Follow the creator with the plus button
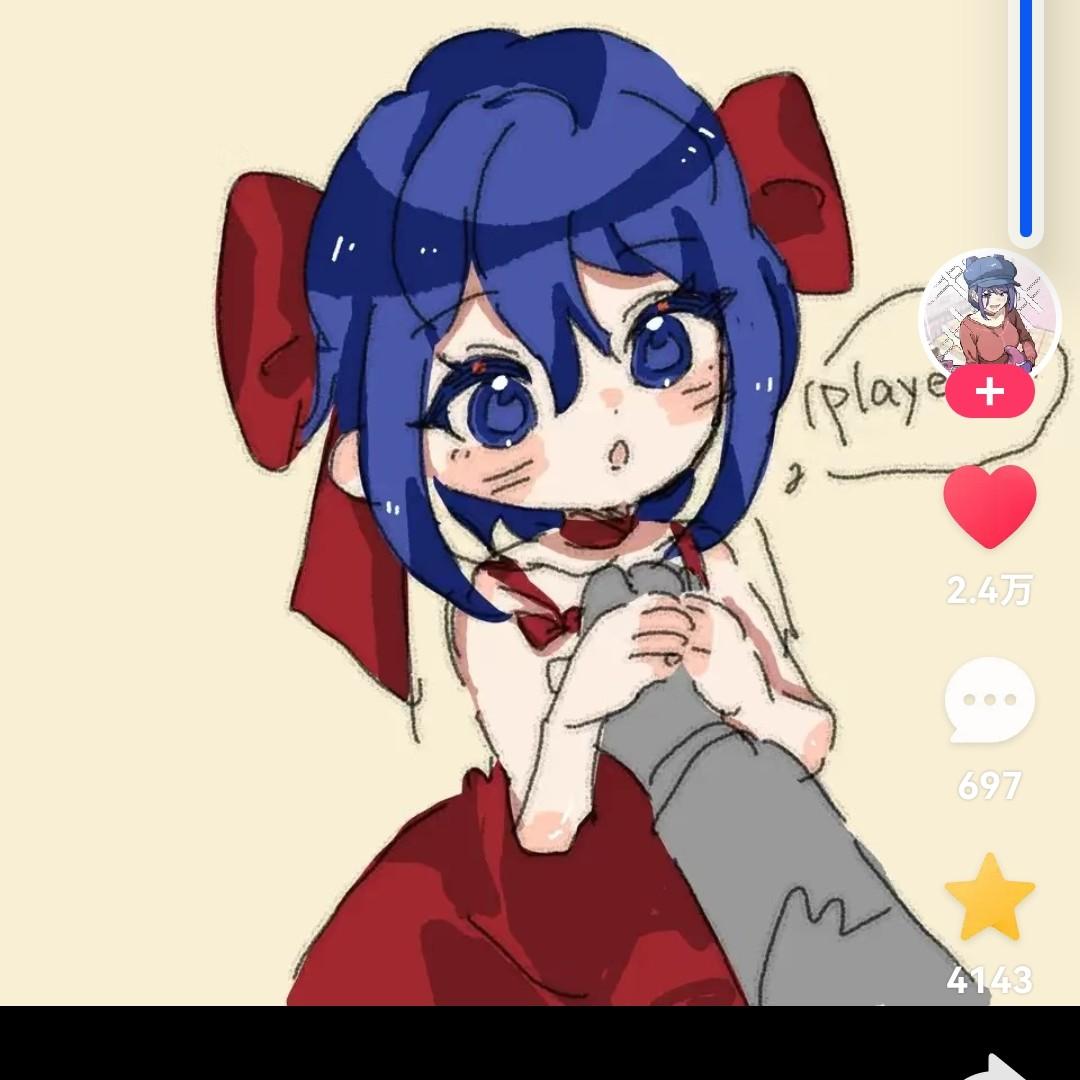This screenshot has height=1080, width=1080. pos(989,392)
